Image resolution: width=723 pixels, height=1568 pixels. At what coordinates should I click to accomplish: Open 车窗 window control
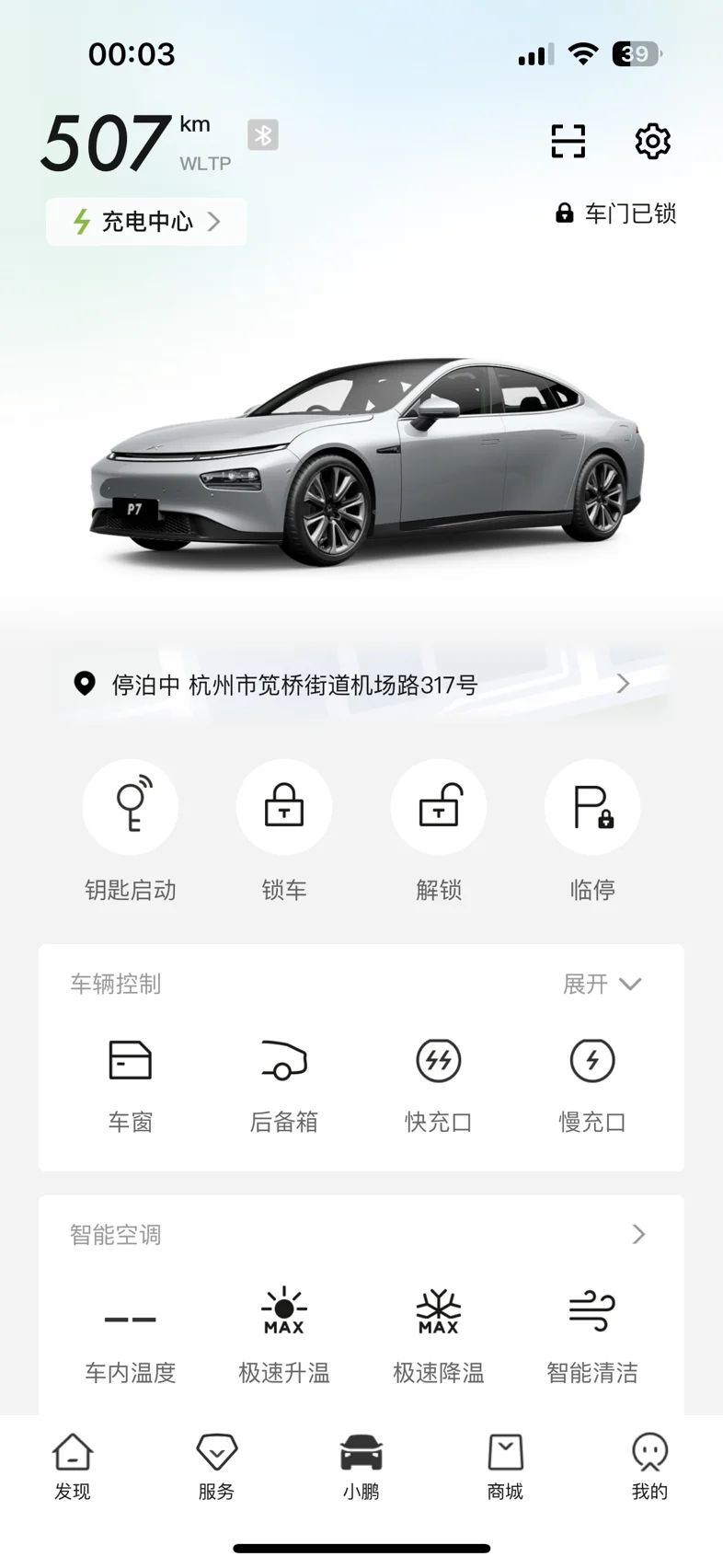pos(131,1086)
